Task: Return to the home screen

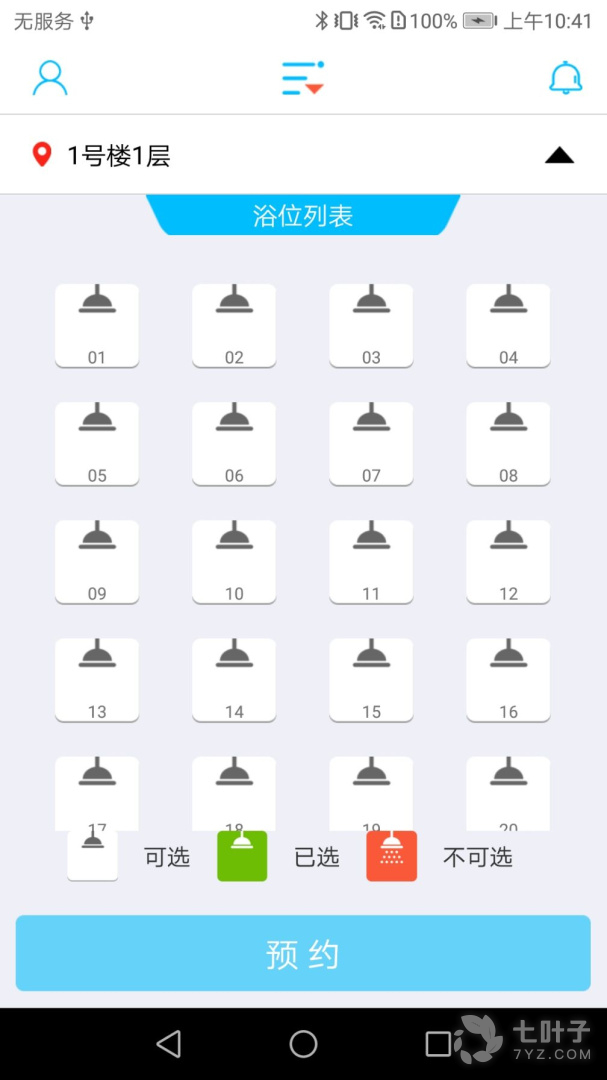Action: pyautogui.click(x=303, y=1044)
